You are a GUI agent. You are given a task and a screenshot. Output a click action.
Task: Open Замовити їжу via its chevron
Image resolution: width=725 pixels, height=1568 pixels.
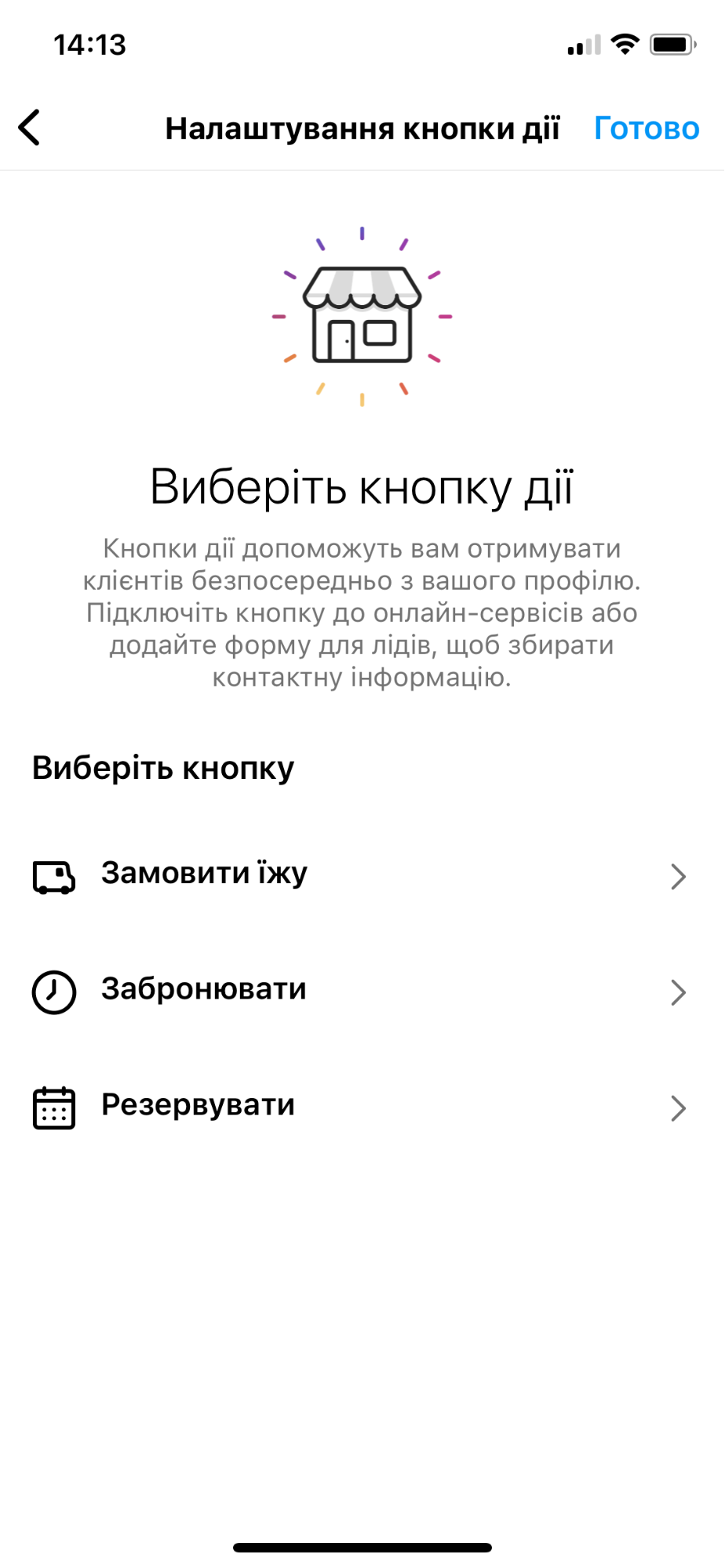[678, 877]
